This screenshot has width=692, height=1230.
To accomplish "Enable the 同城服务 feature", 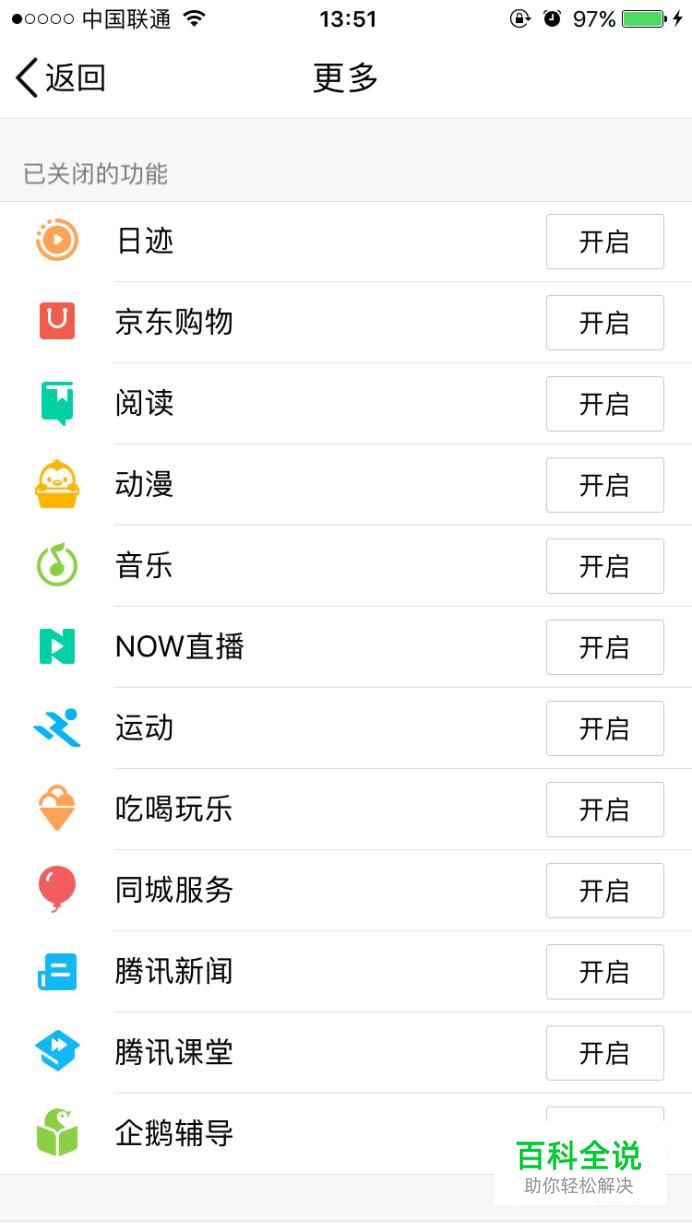I will (x=604, y=890).
